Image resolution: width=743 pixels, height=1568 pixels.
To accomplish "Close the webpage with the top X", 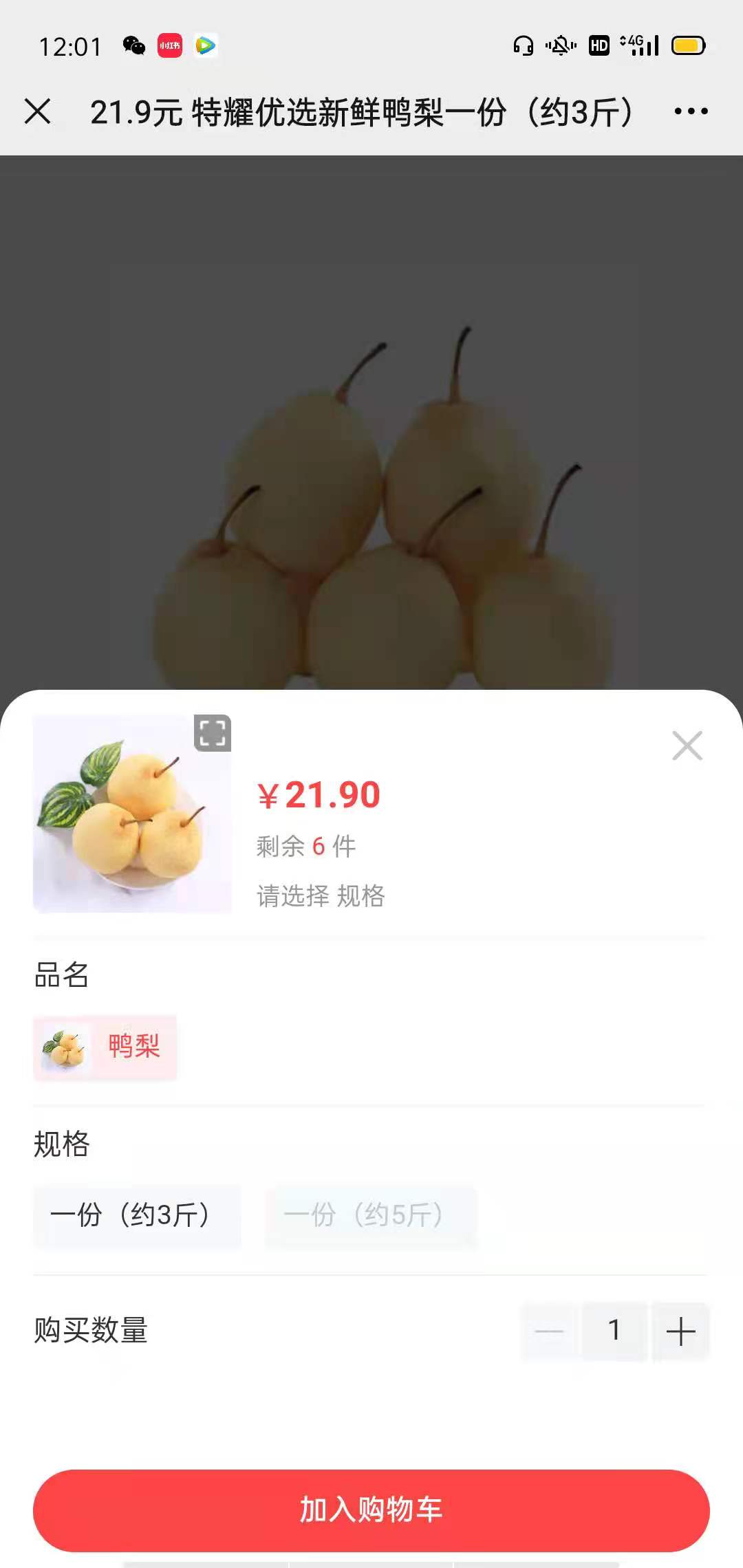I will [38, 111].
